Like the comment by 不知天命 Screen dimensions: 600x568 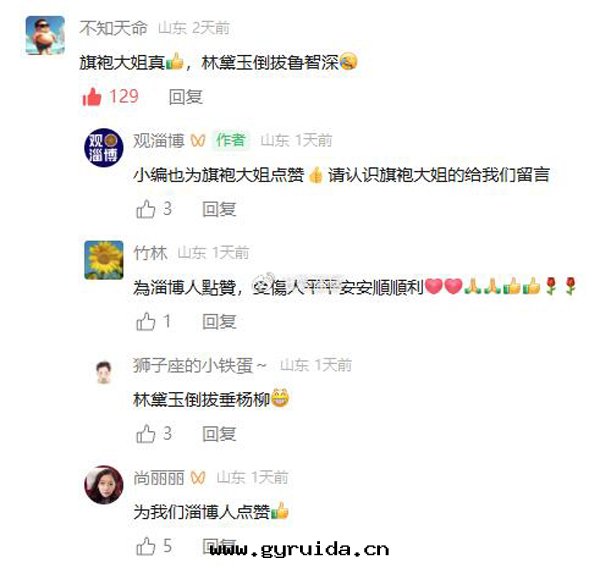click(x=92, y=97)
